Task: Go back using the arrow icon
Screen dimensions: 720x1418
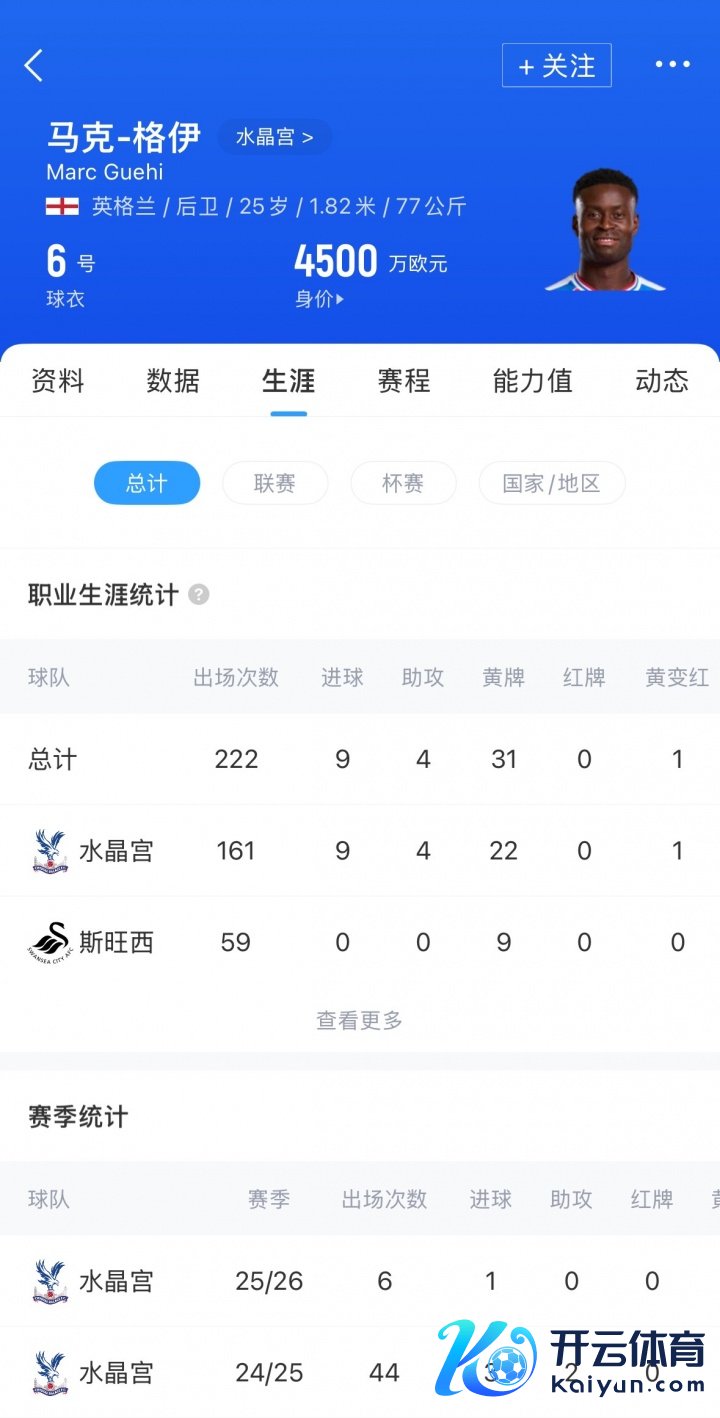Action: click(34, 66)
